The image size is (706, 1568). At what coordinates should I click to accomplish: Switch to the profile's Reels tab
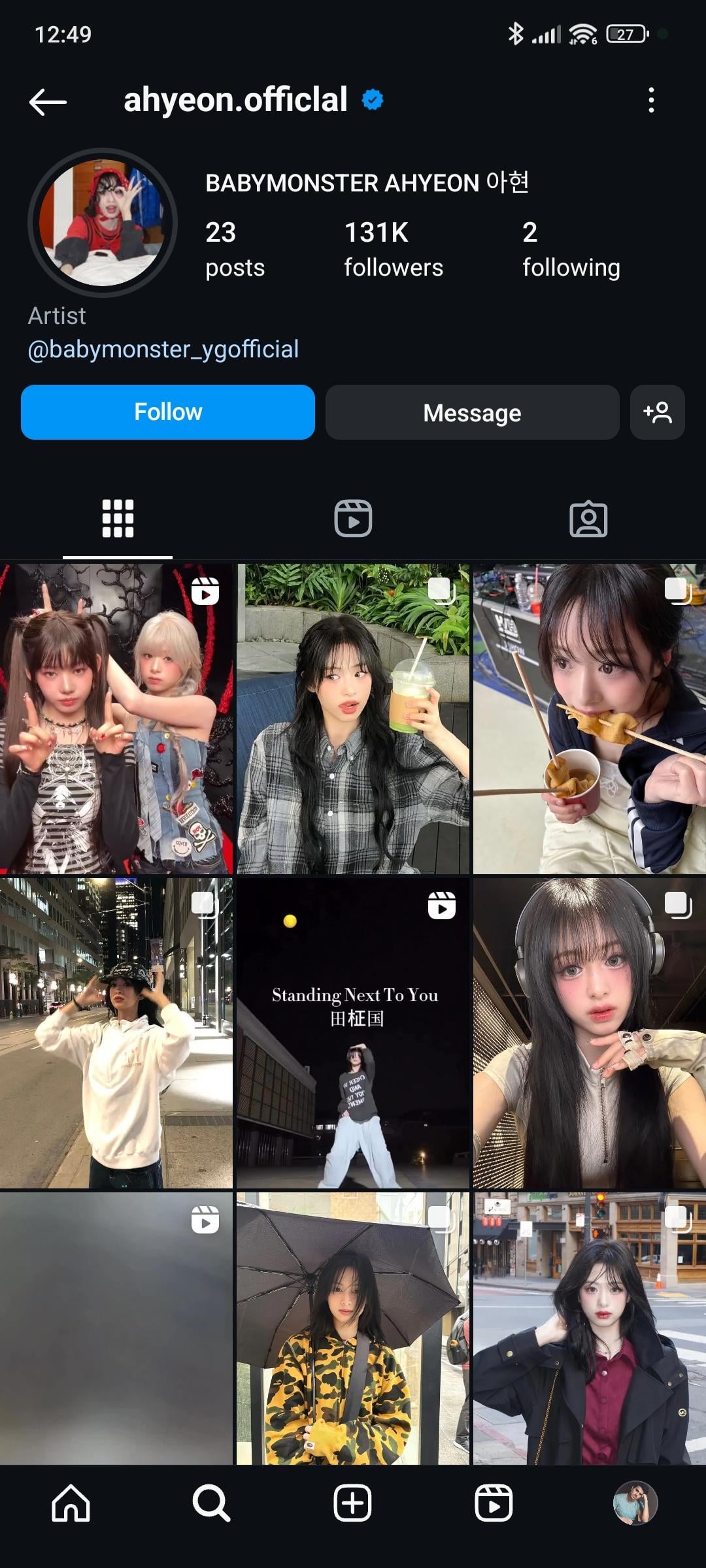point(353,519)
